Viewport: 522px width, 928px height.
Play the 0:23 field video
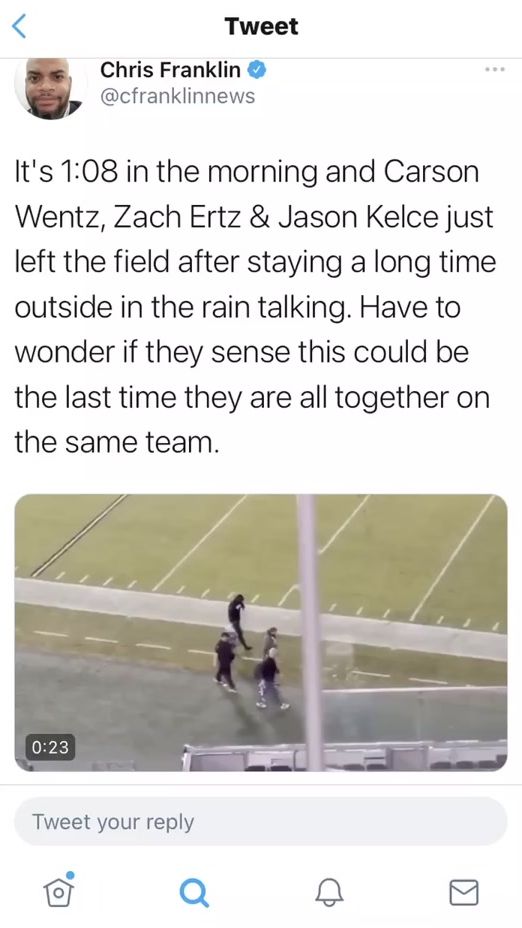coord(260,633)
